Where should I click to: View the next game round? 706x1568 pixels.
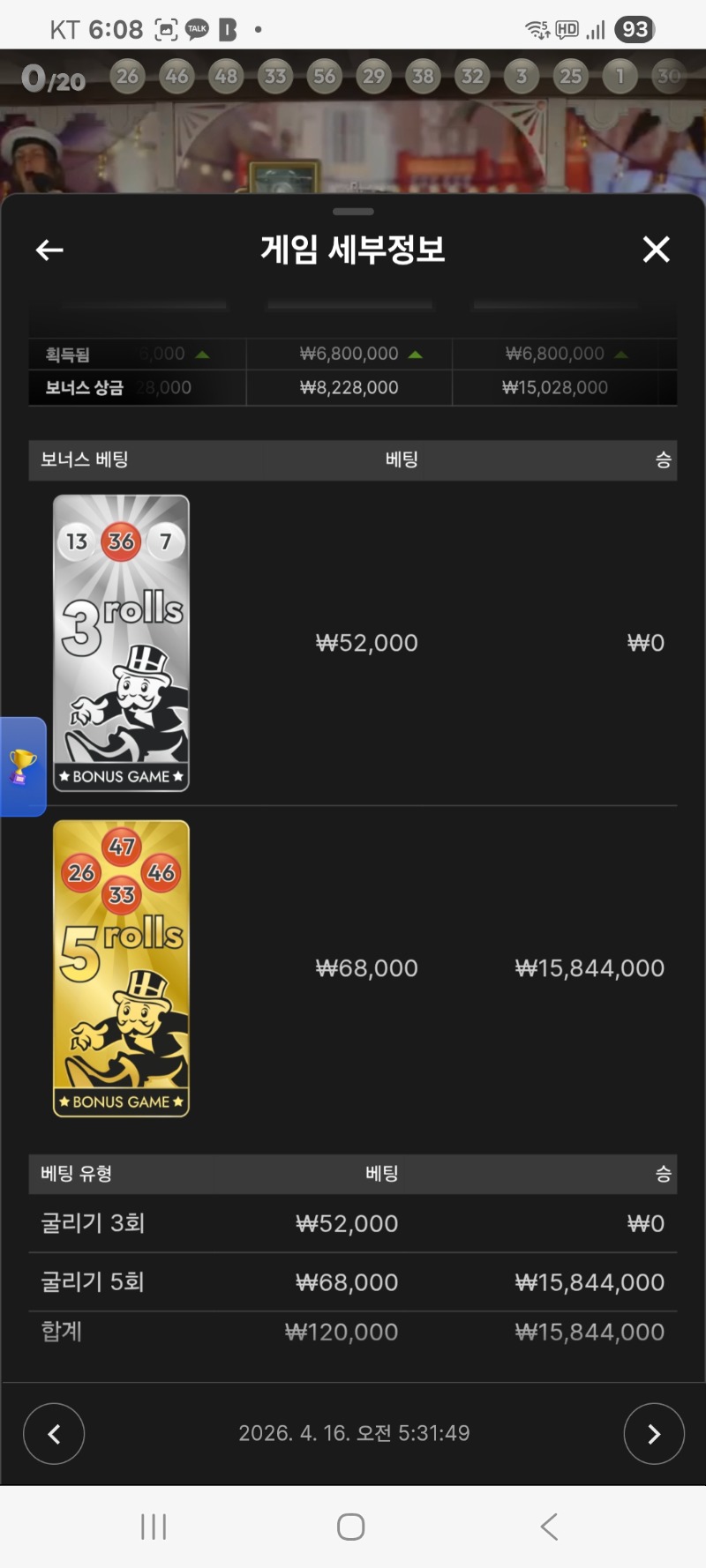click(653, 1433)
